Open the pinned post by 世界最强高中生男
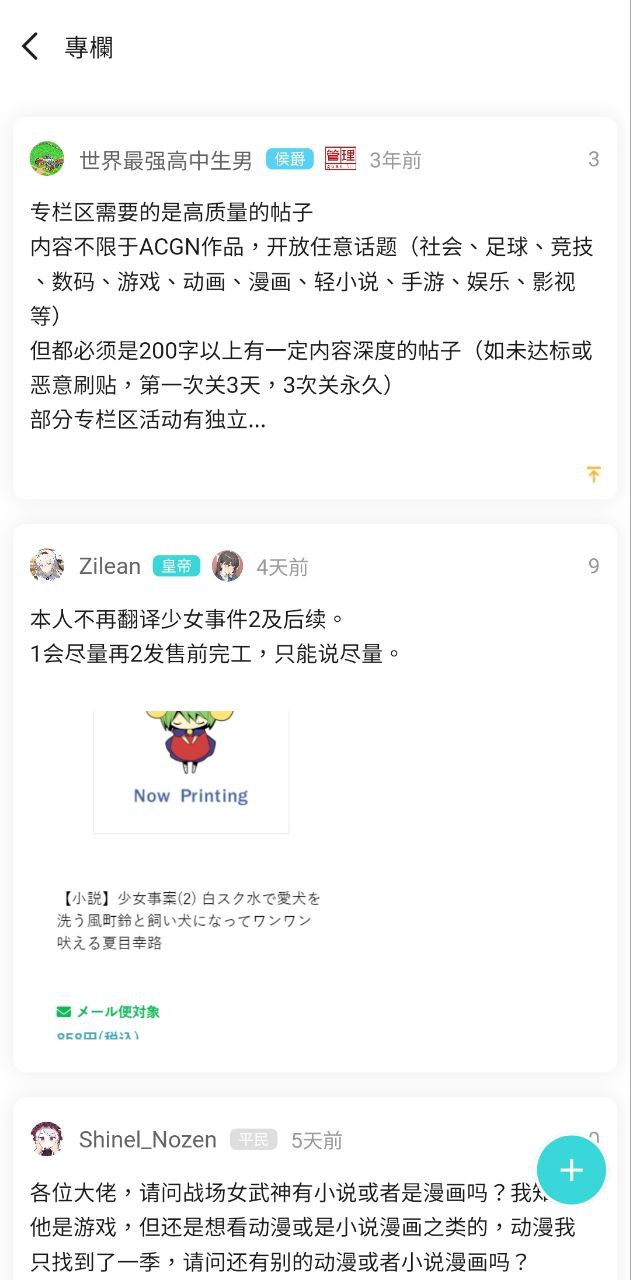The image size is (631, 1280). tap(310, 316)
